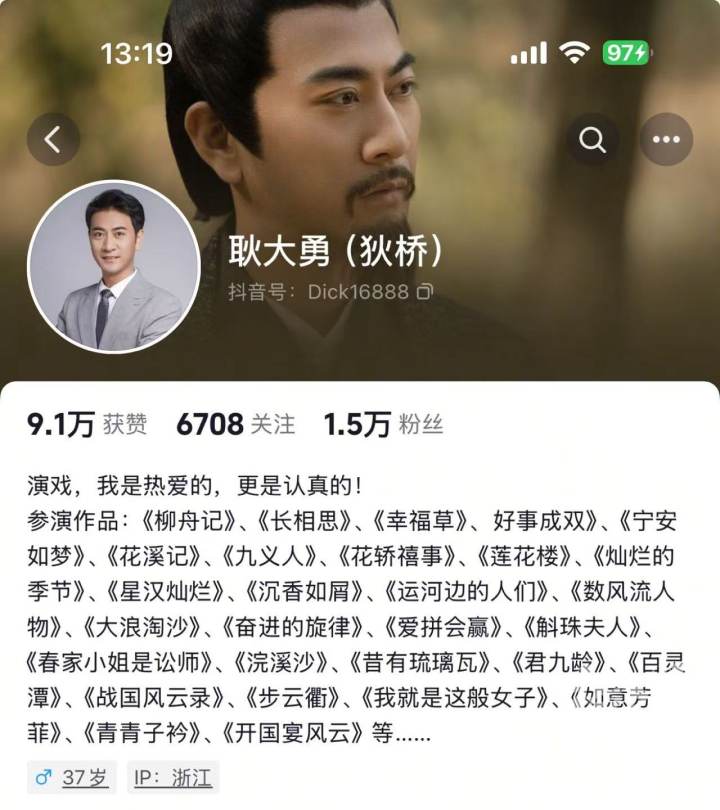Copy the Douyin ID Dick16888
The width and height of the screenshot is (720, 810).
pyautogui.click(x=425, y=292)
